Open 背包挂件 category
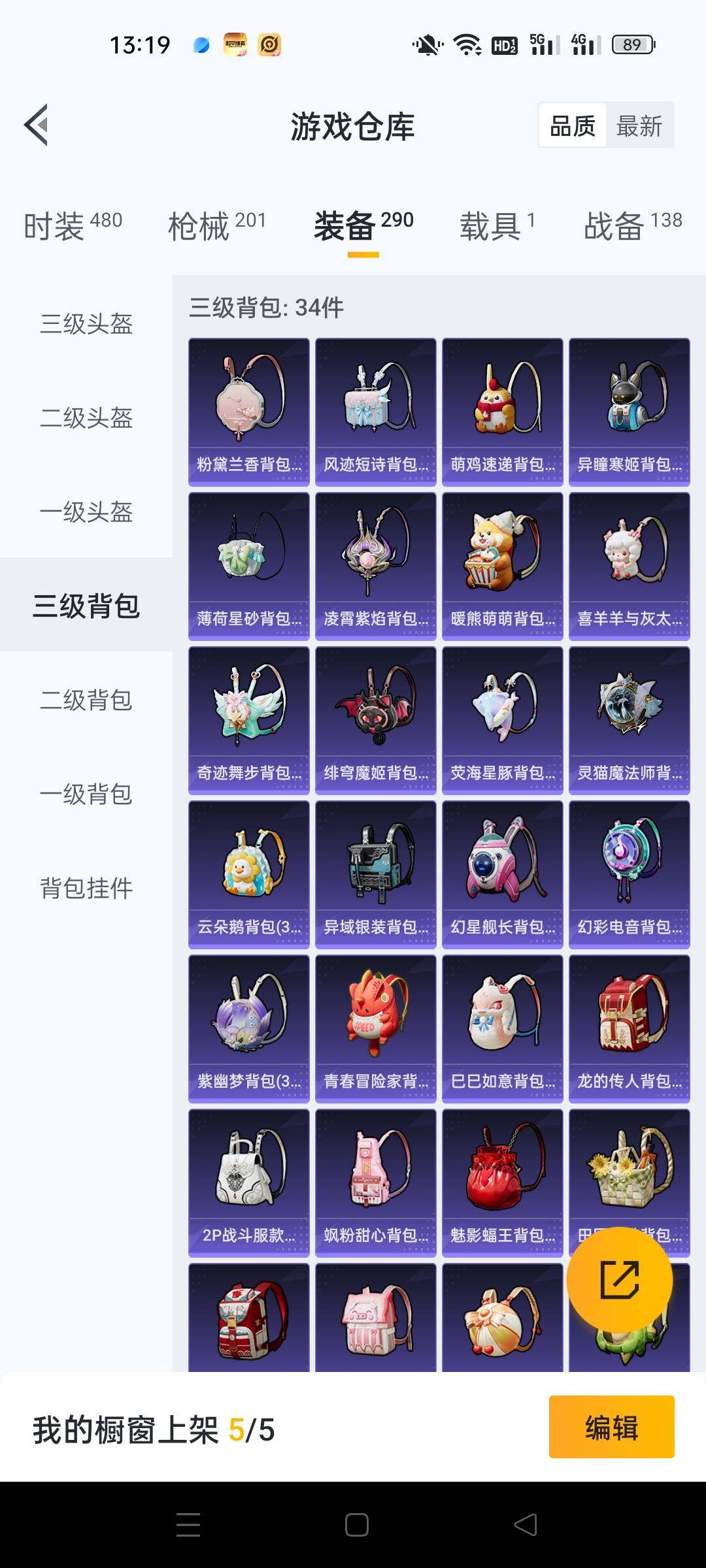 [86, 888]
